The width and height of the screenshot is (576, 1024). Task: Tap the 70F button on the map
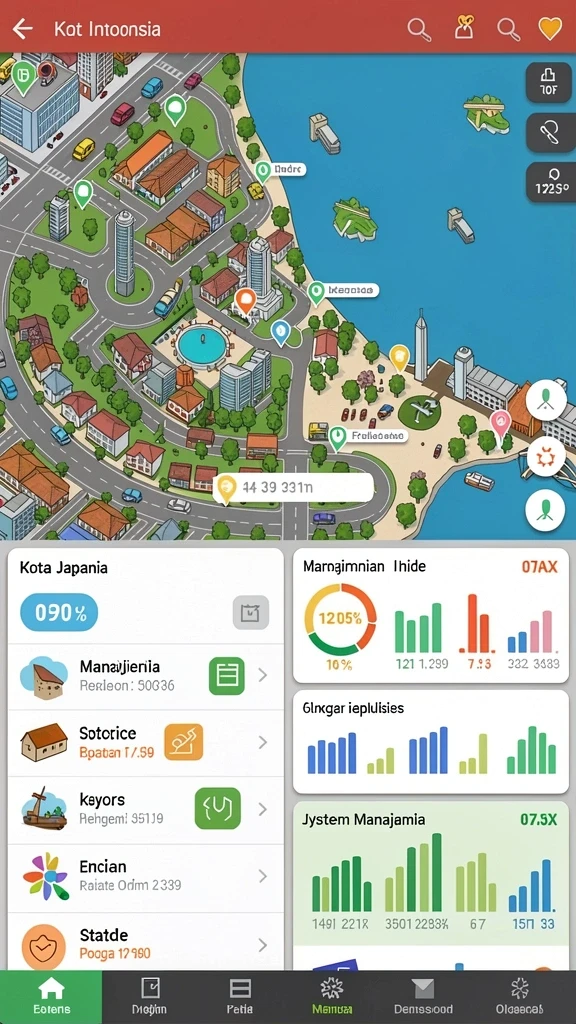[x=549, y=83]
